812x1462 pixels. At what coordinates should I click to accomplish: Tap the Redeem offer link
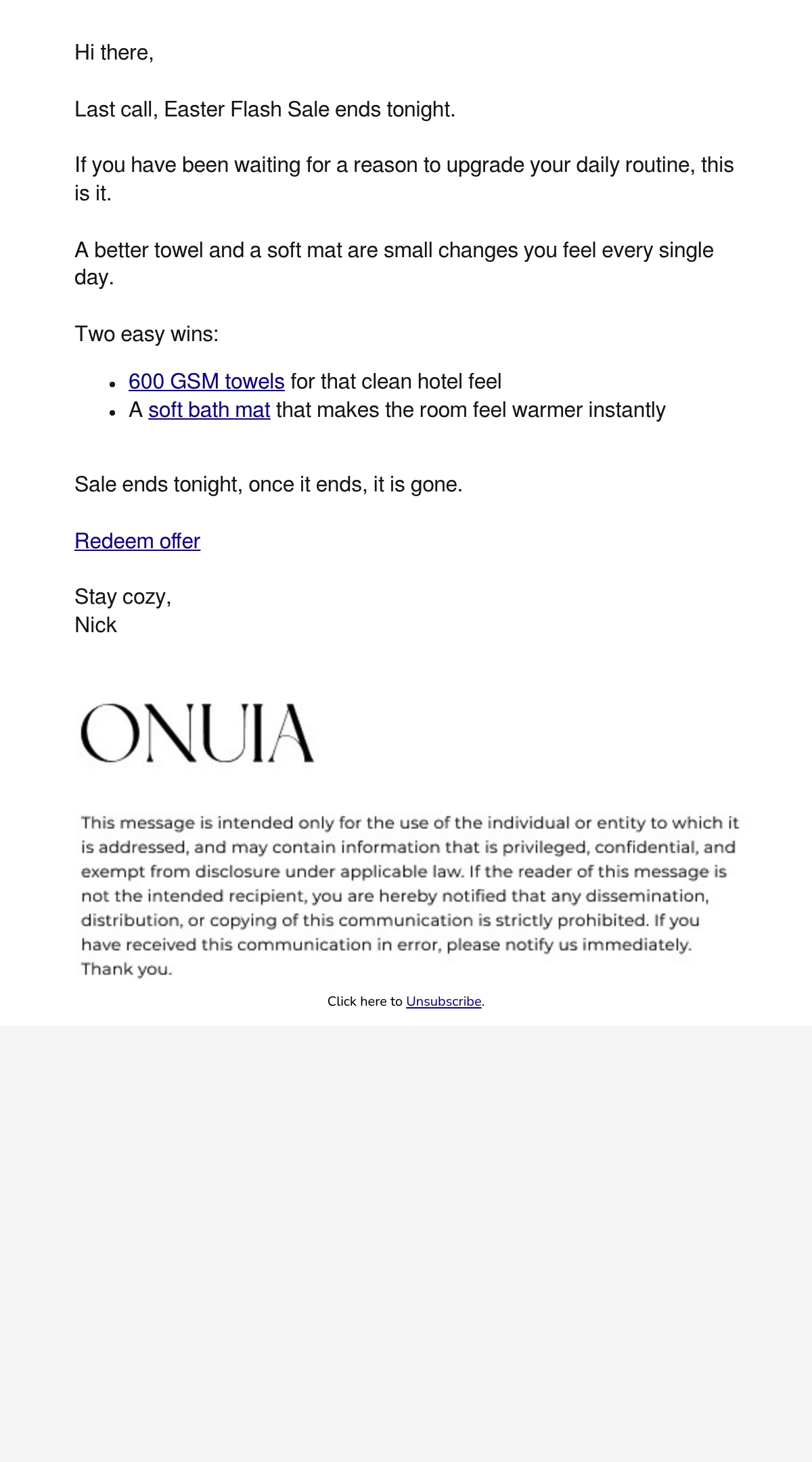click(x=137, y=541)
